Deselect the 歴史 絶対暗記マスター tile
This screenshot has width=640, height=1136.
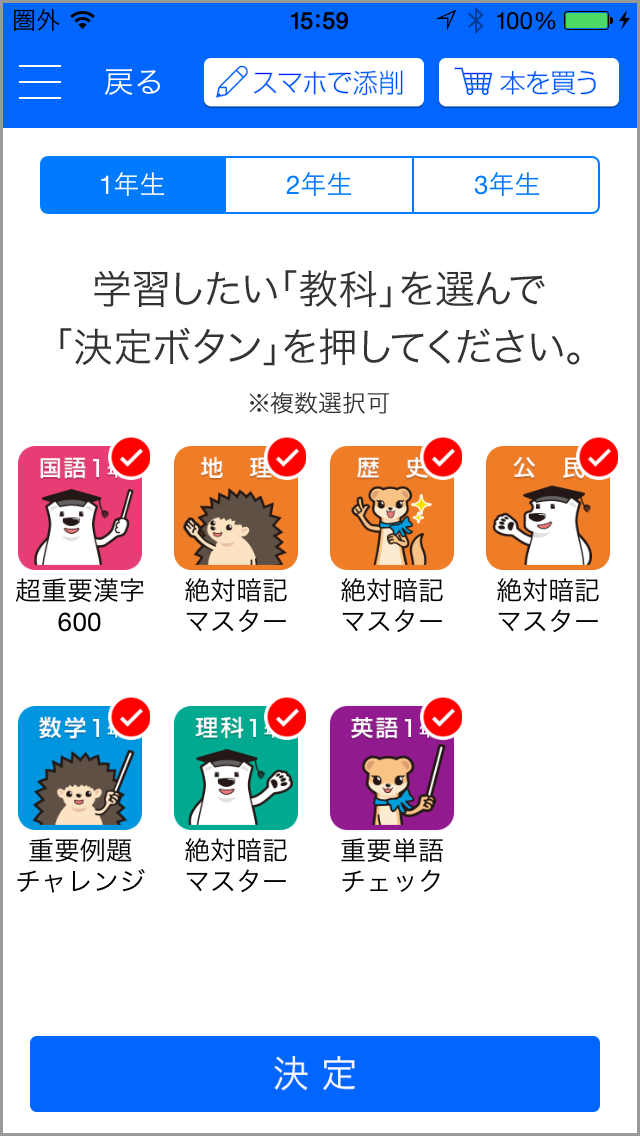click(x=392, y=510)
